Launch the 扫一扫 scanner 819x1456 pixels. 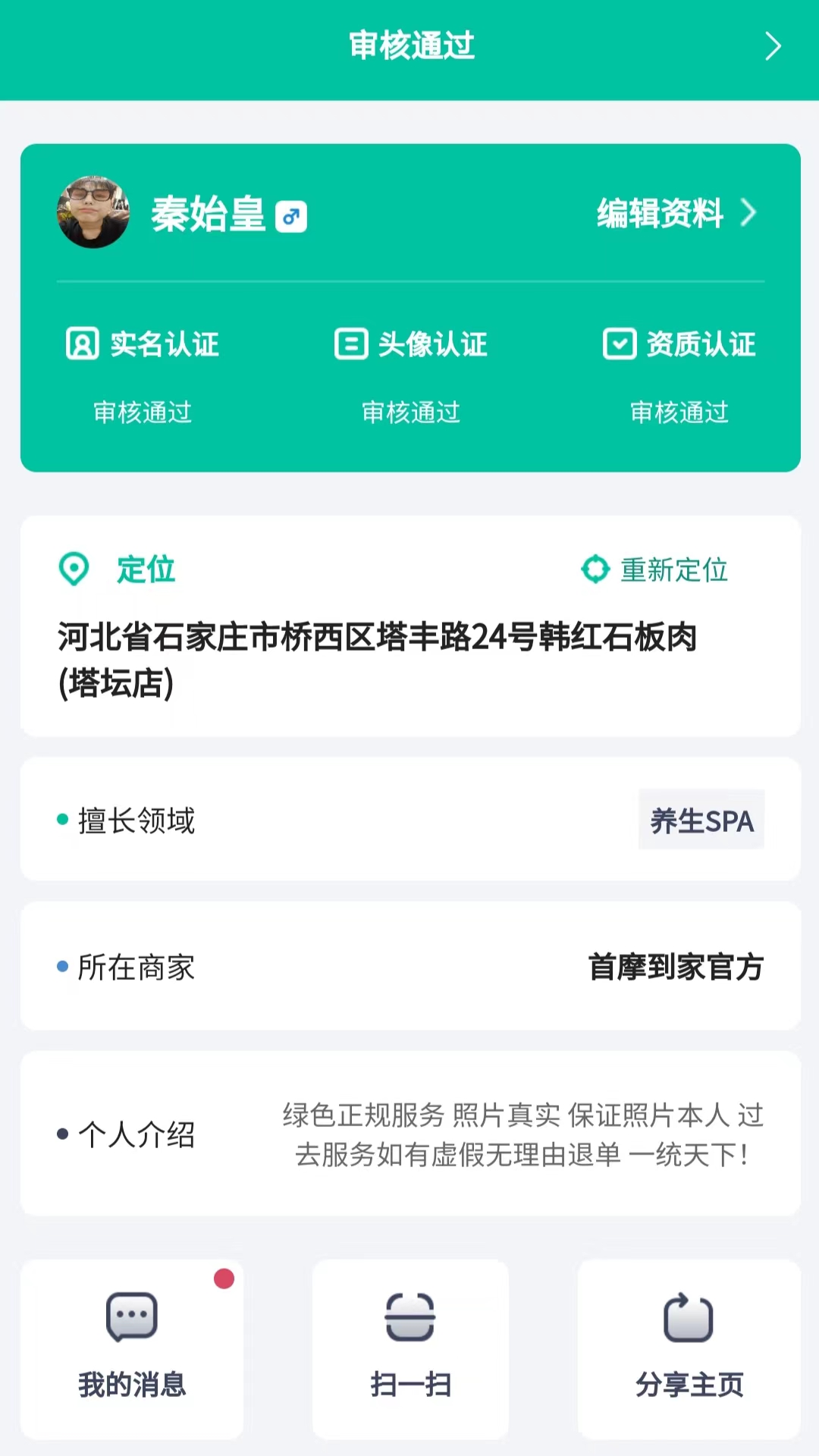410,1348
